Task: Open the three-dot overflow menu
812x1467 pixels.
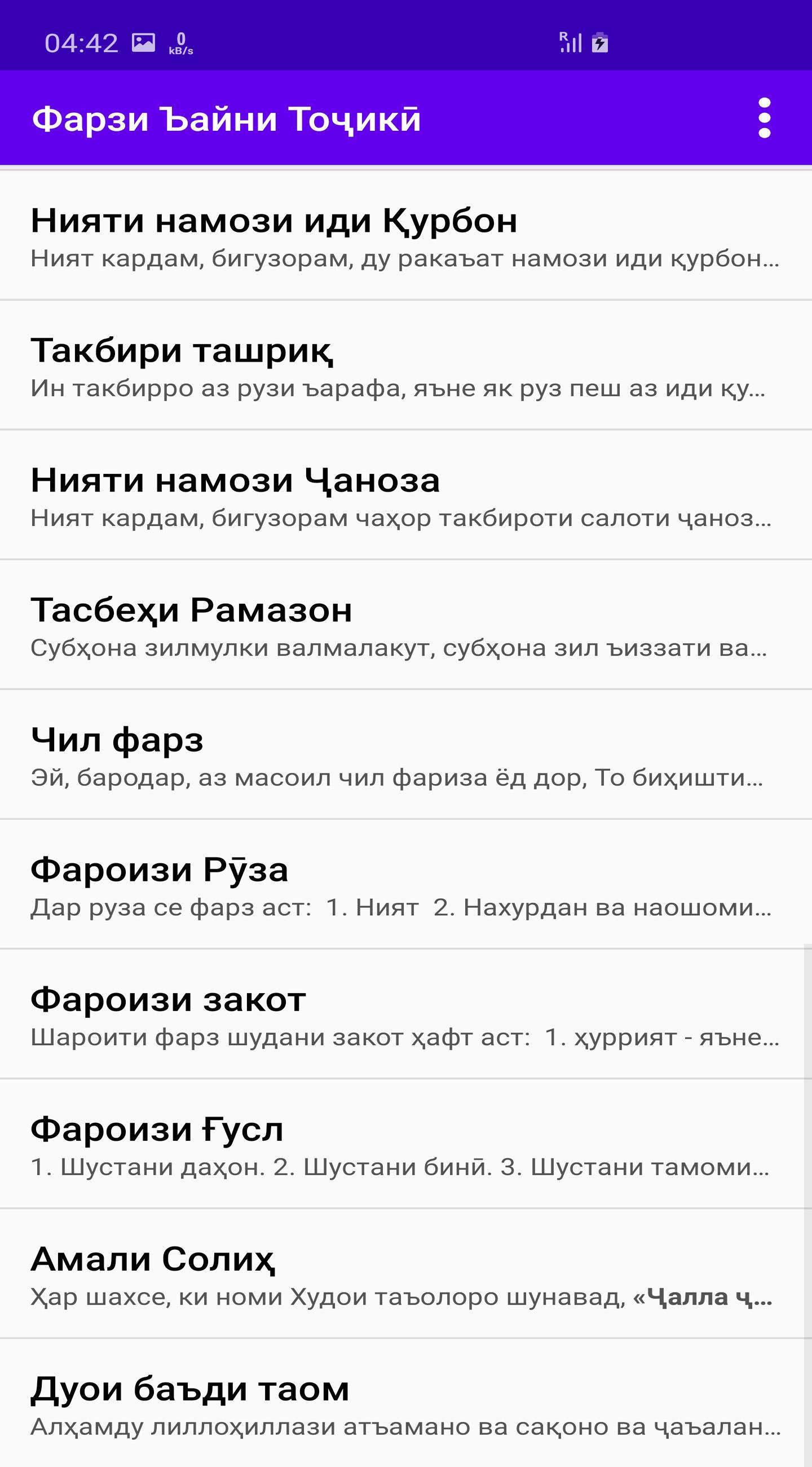Action: coord(764,118)
